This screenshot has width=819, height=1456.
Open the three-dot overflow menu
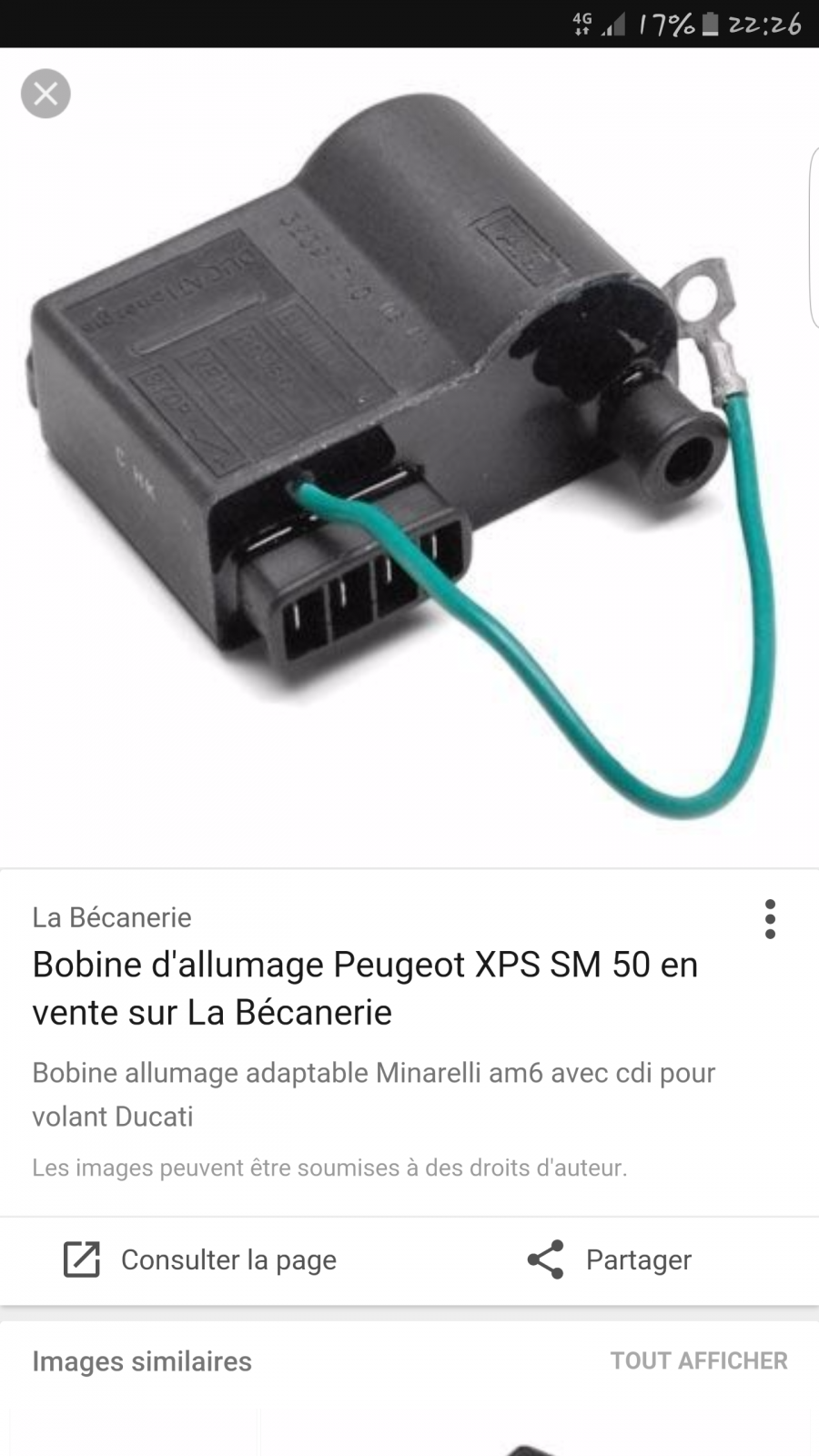(770, 919)
